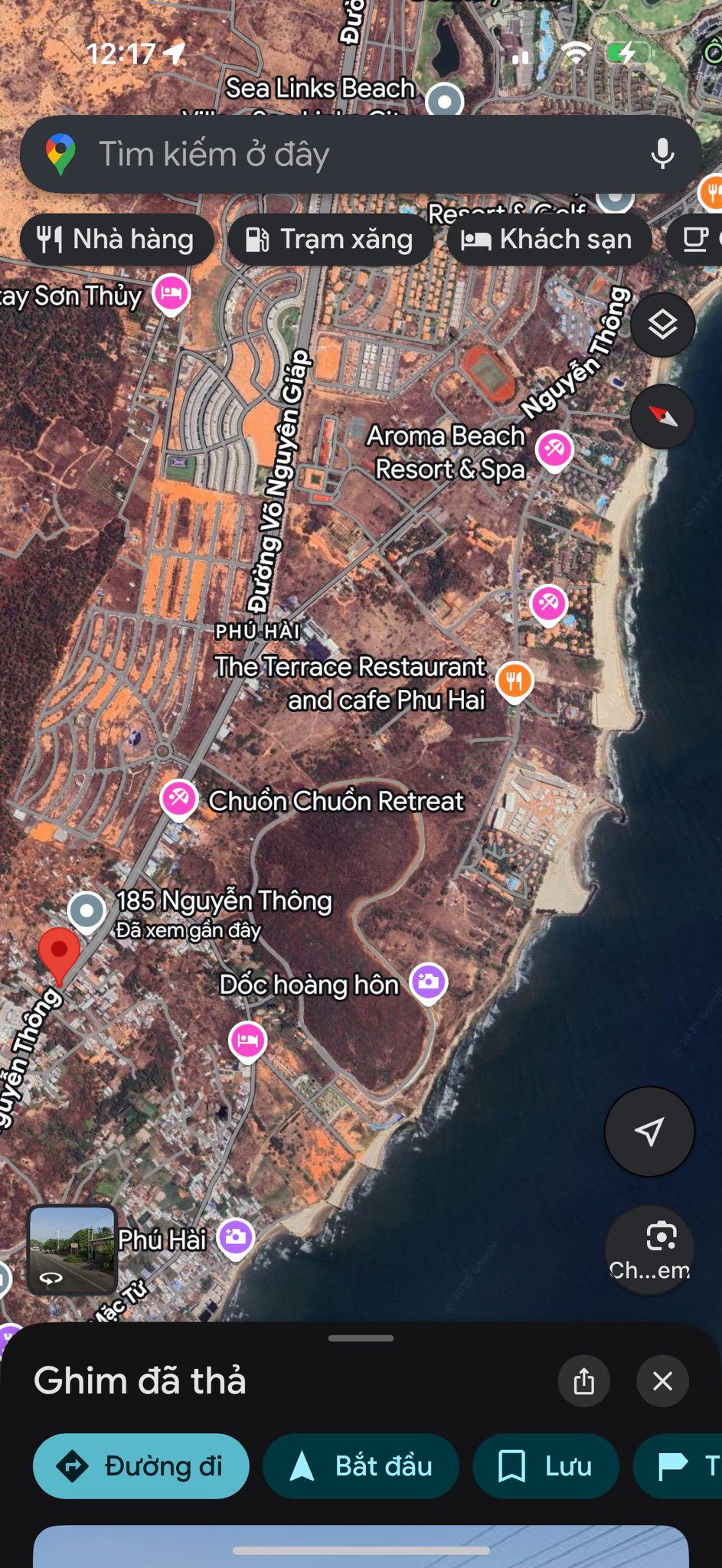The image size is (722, 1568).
Task: Open the map layers selector
Action: point(662,325)
